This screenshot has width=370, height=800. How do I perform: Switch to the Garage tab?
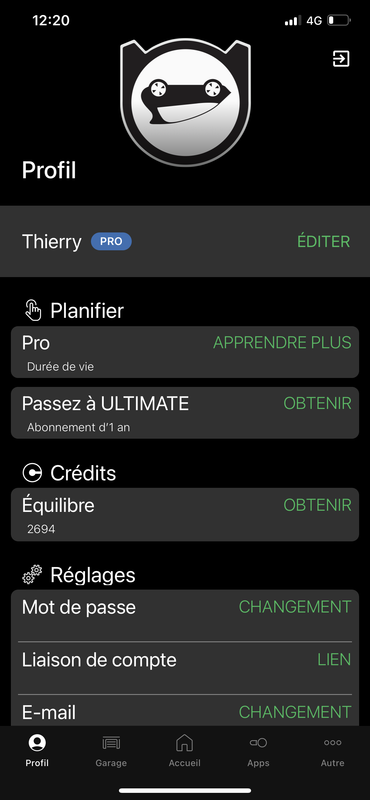click(x=111, y=751)
